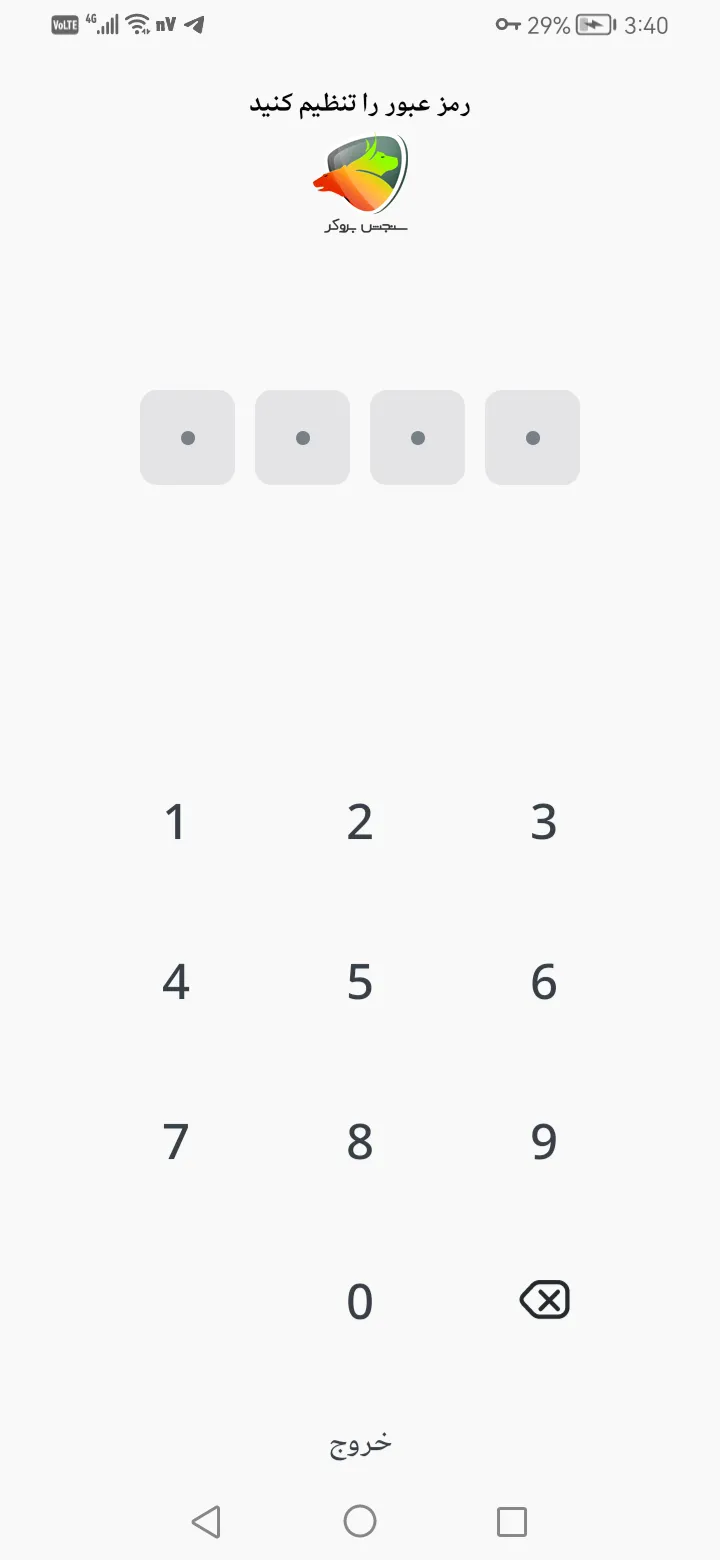Viewport: 720px width, 1560px height.
Task: Exit via the خروج link
Action: (360, 1443)
